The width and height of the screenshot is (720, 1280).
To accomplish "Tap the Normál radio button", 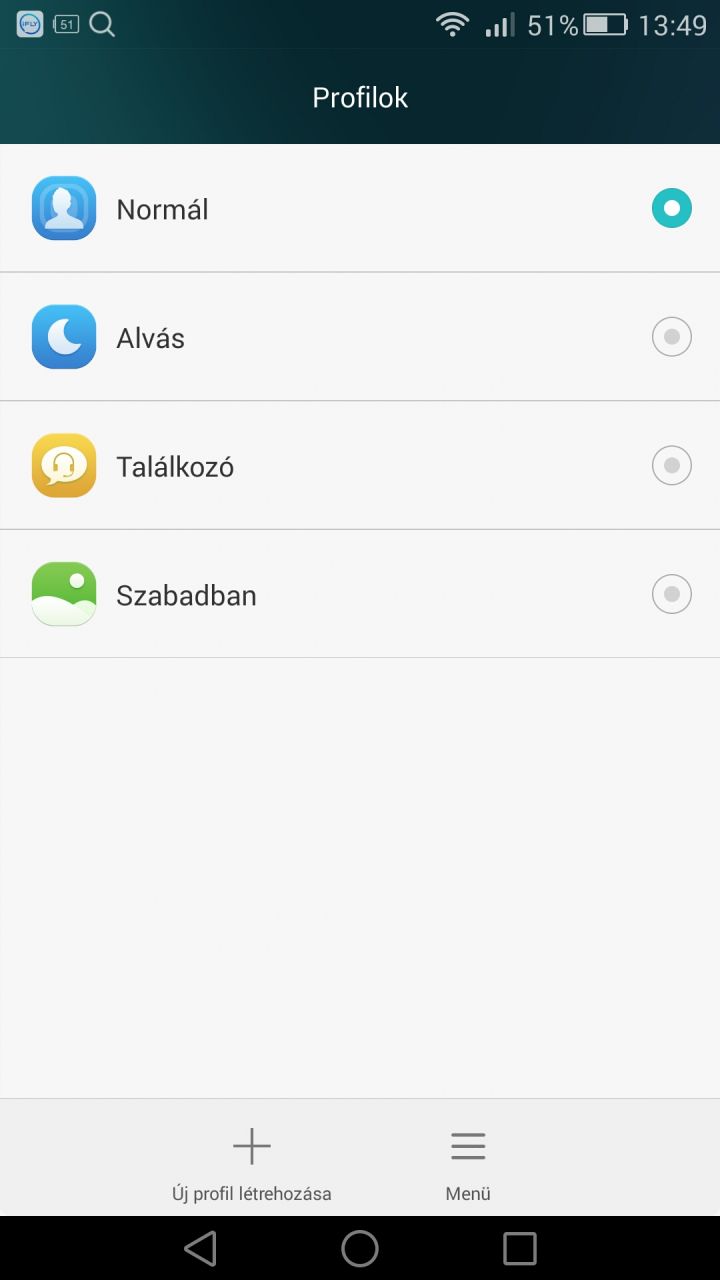I will [x=672, y=208].
